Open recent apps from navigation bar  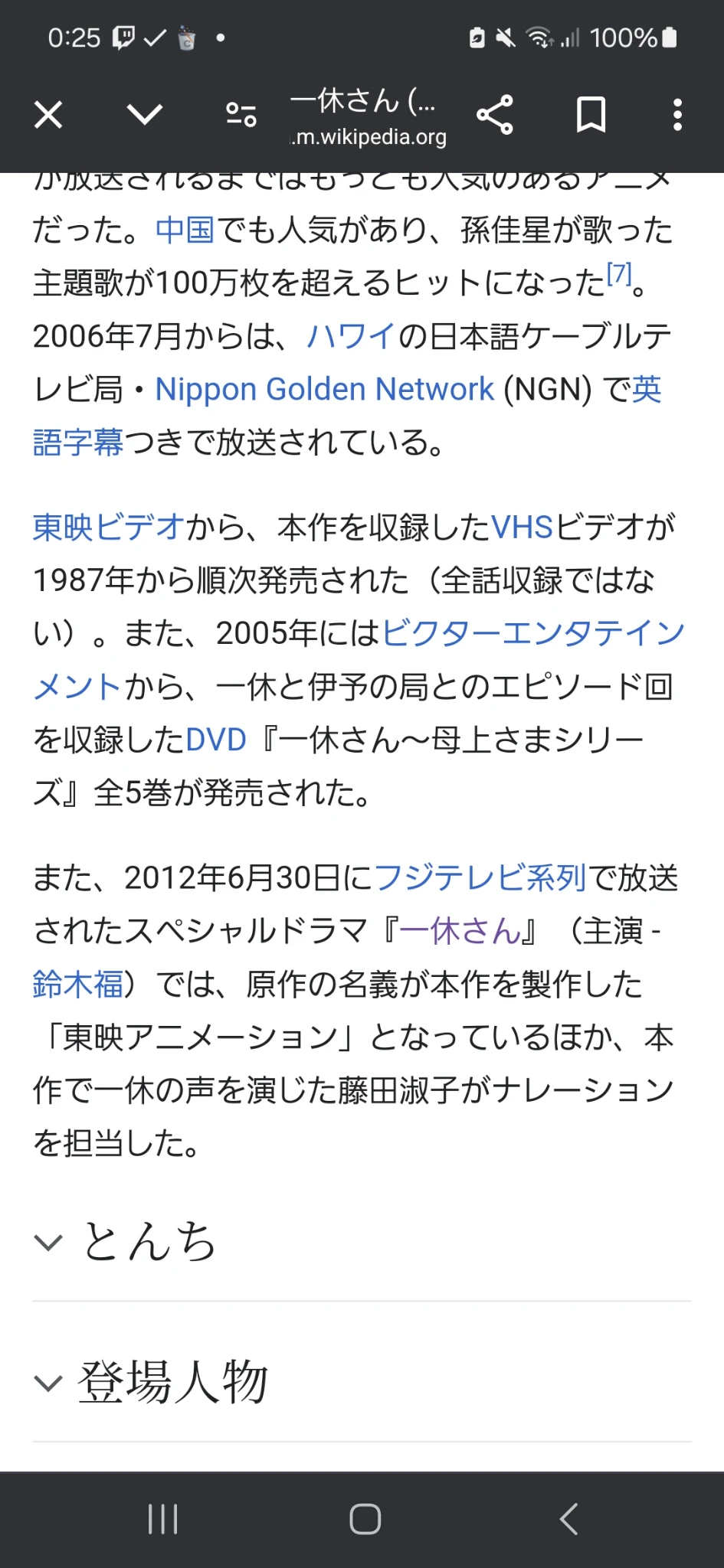(x=162, y=1519)
